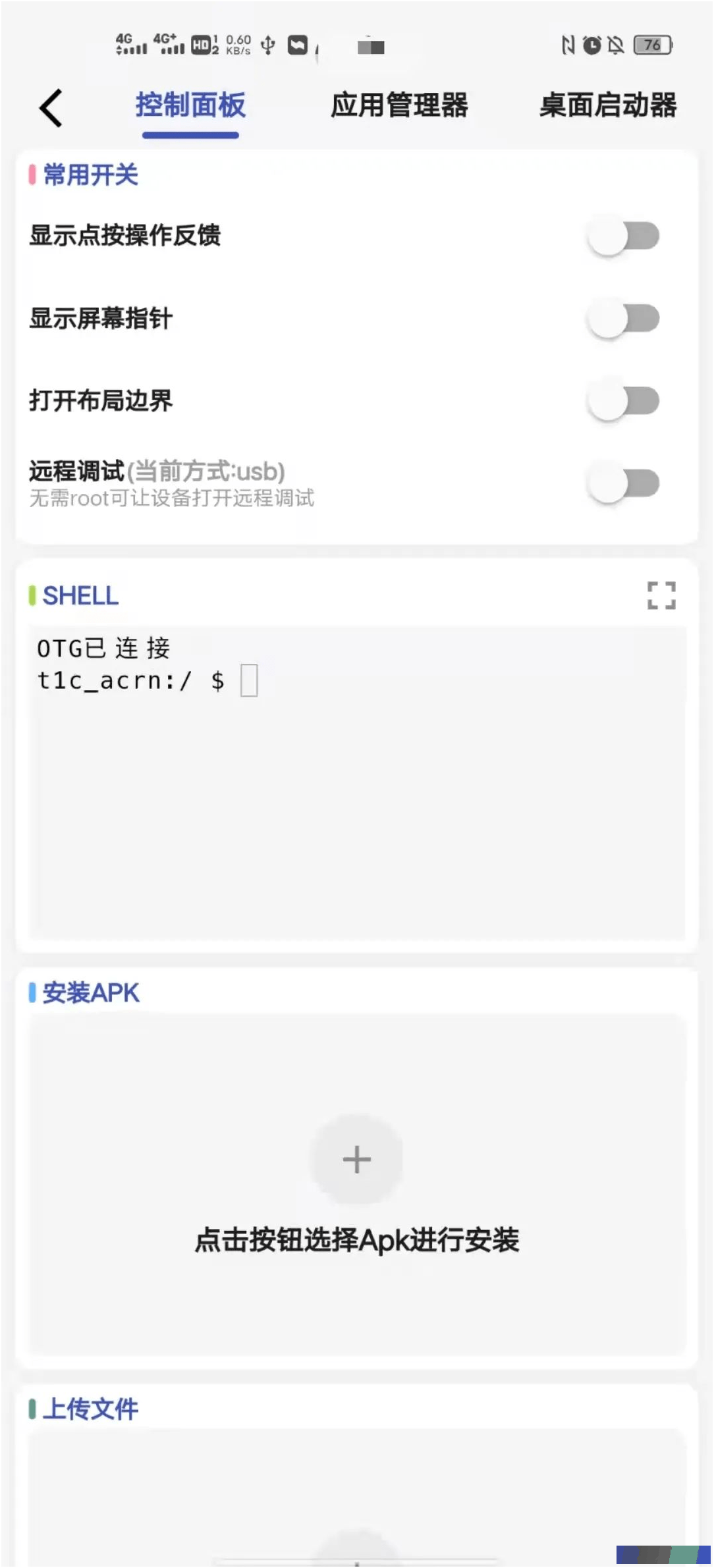Go back using the top-left arrow
This screenshot has width=714, height=1568.
51,107
